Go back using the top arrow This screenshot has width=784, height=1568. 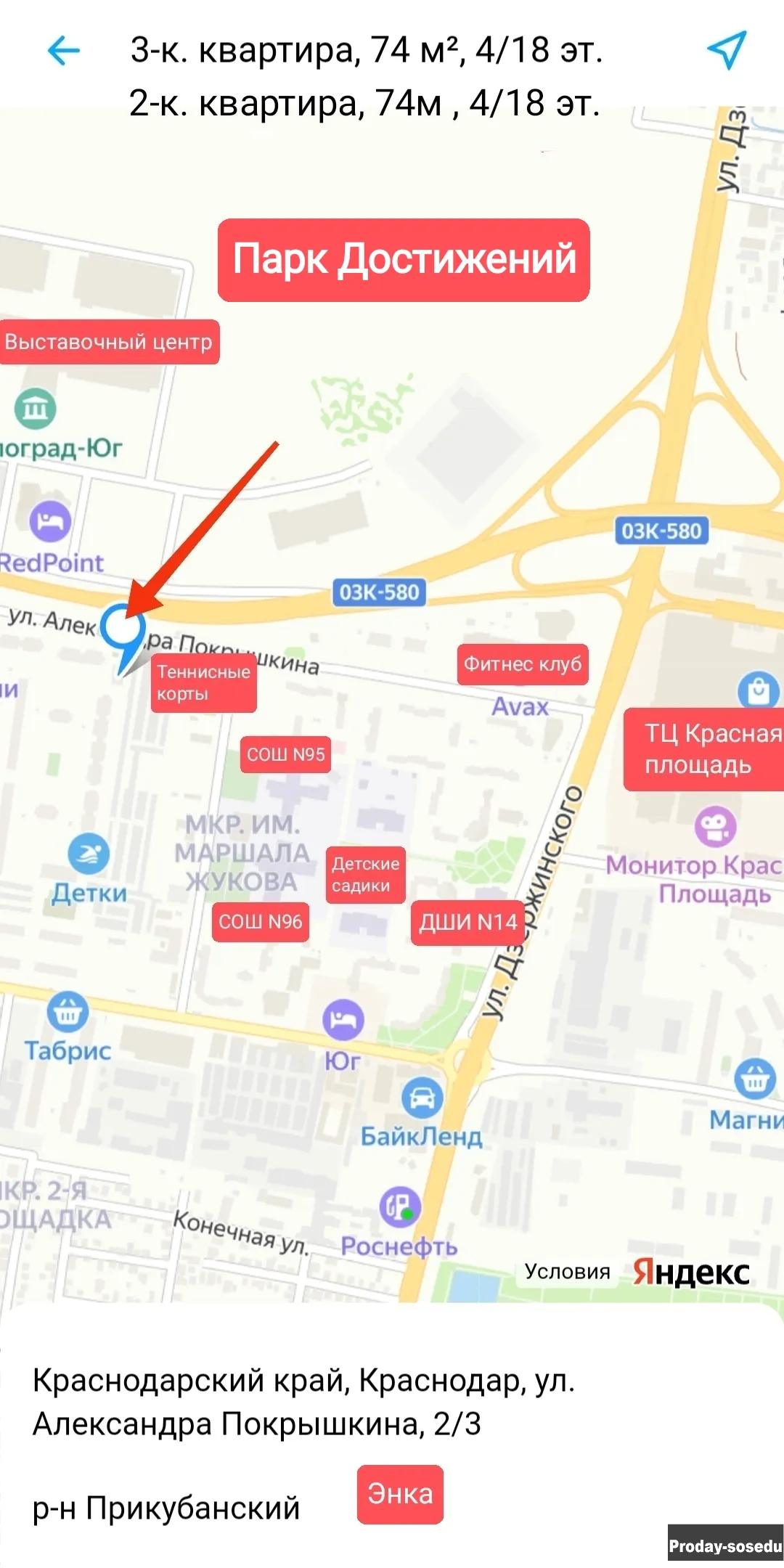[x=63, y=50]
